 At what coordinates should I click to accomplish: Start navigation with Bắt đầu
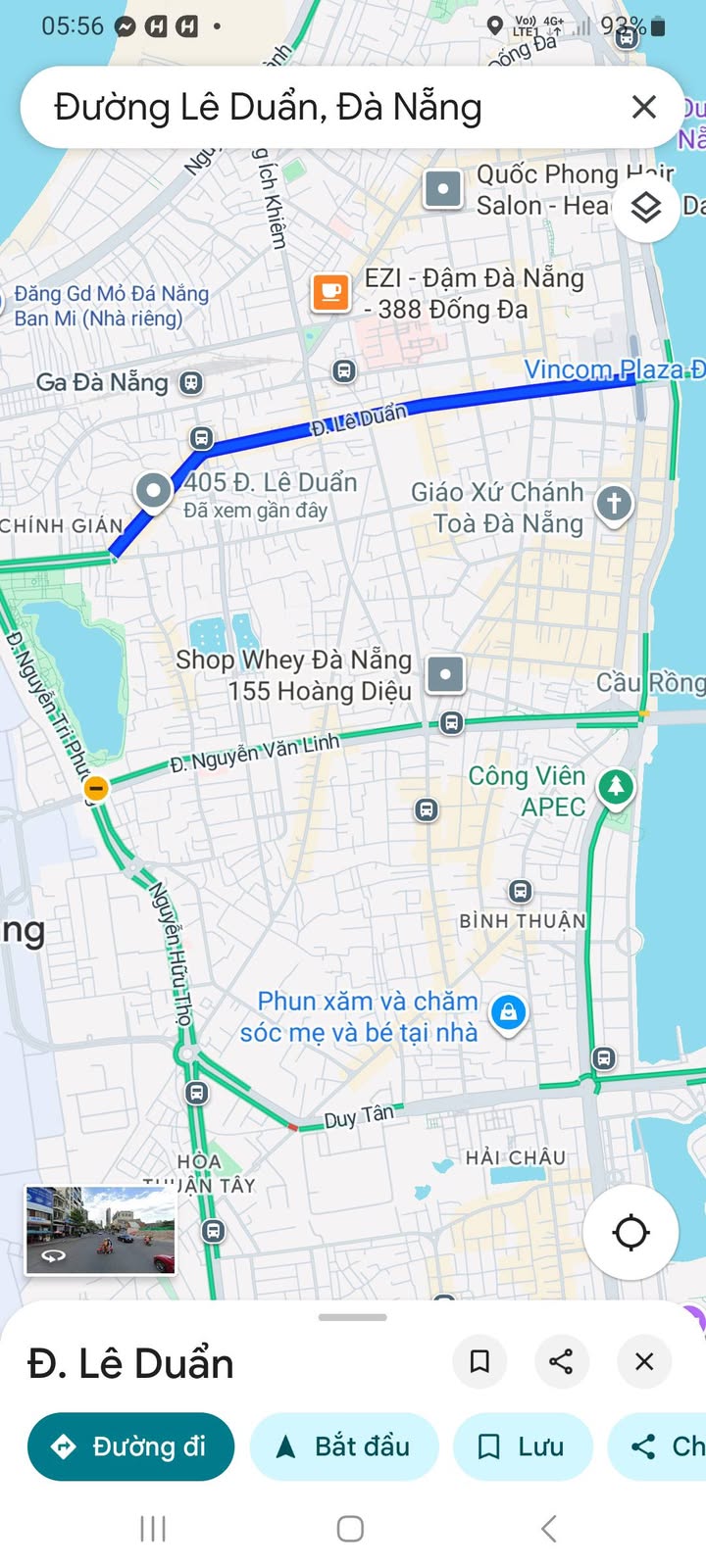(344, 1446)
